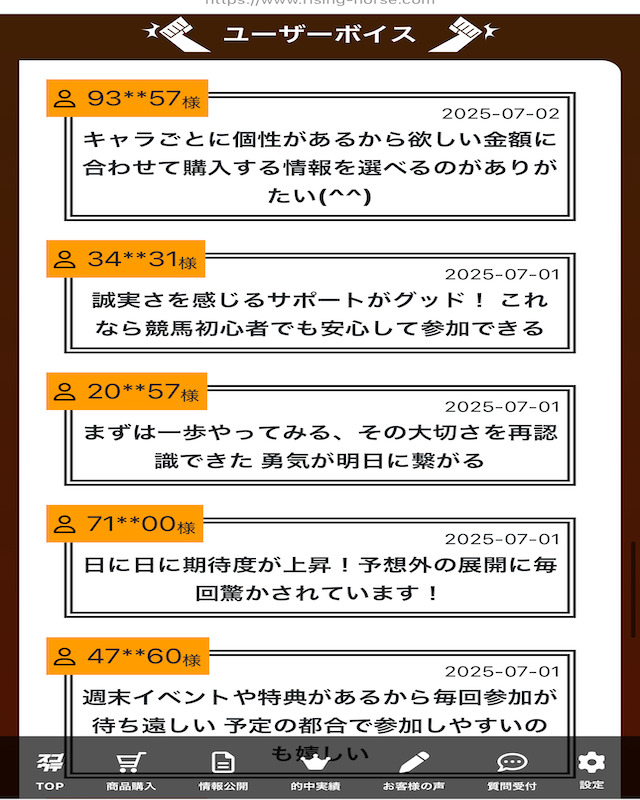Viewport: 640px width, 800px height.
Task: Open the 質問受付 tab
Action: pyautogui.click(x=511, y=769)
